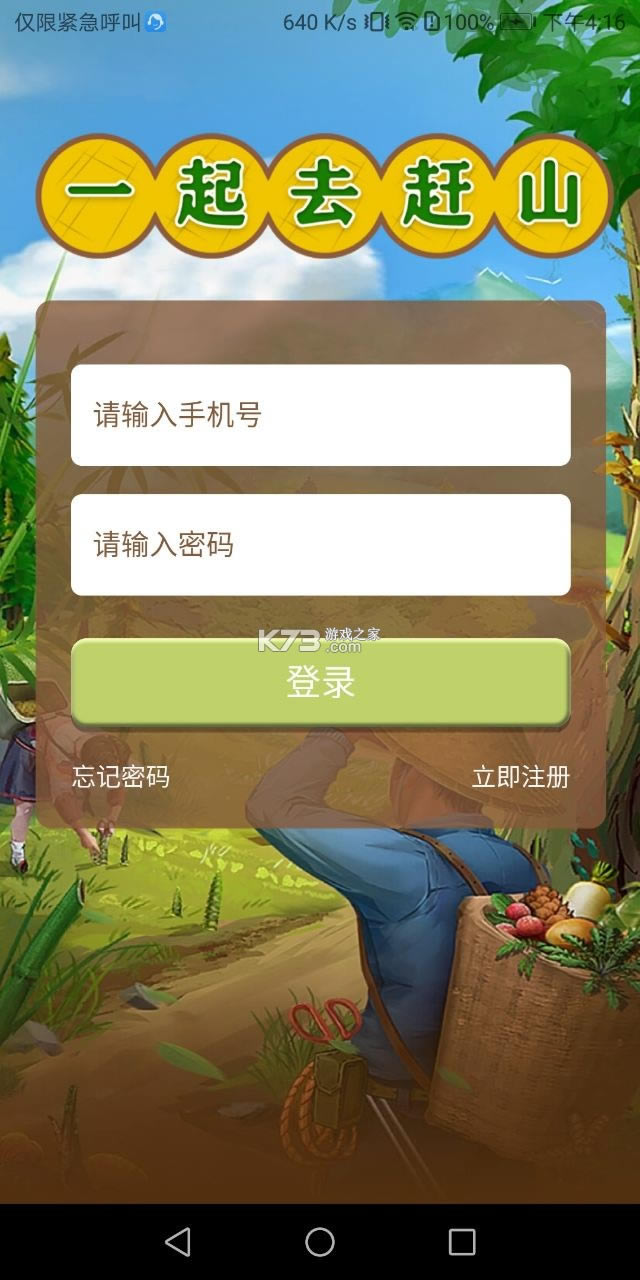
Task: Open the 忘记密码 forgot password link
Action: pos(121,777)
